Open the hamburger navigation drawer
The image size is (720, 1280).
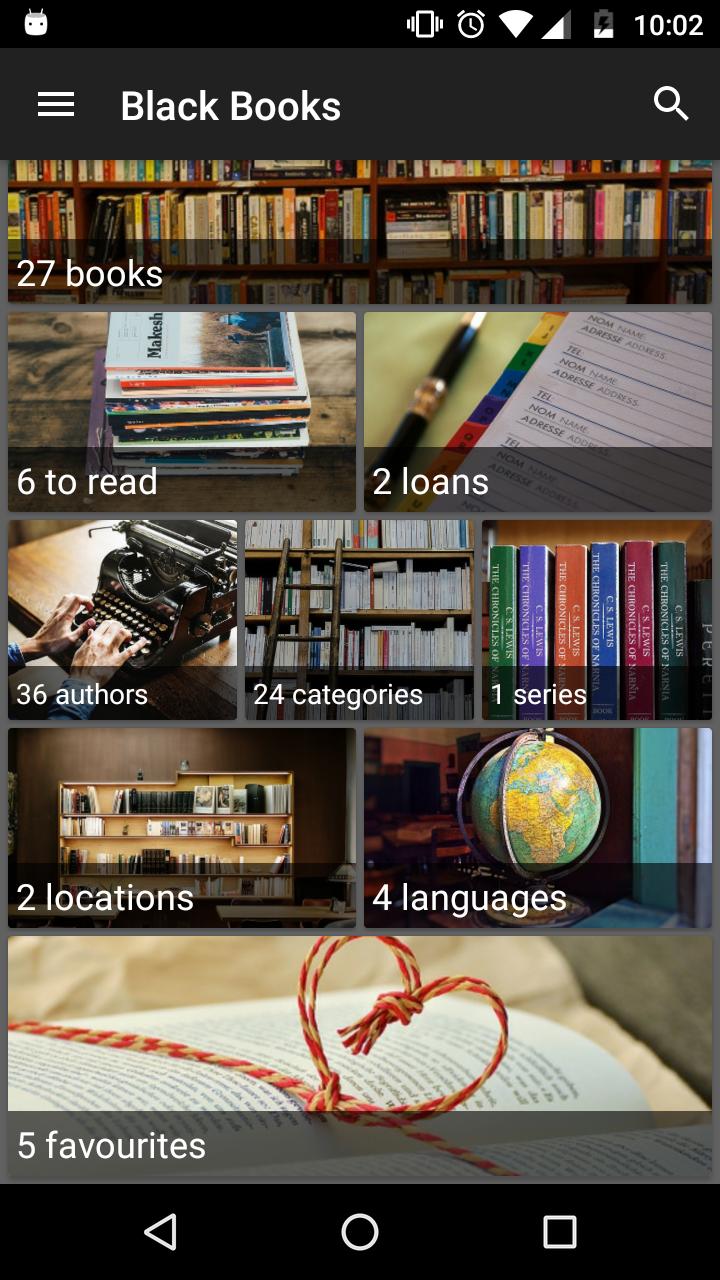pos(56,104)
